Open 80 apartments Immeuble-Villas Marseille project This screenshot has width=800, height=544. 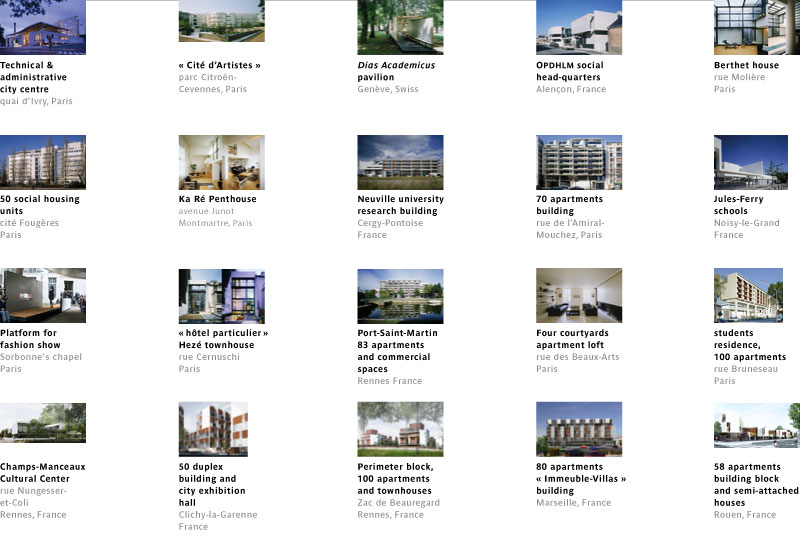pyautogui.click(x=578, y=428)
